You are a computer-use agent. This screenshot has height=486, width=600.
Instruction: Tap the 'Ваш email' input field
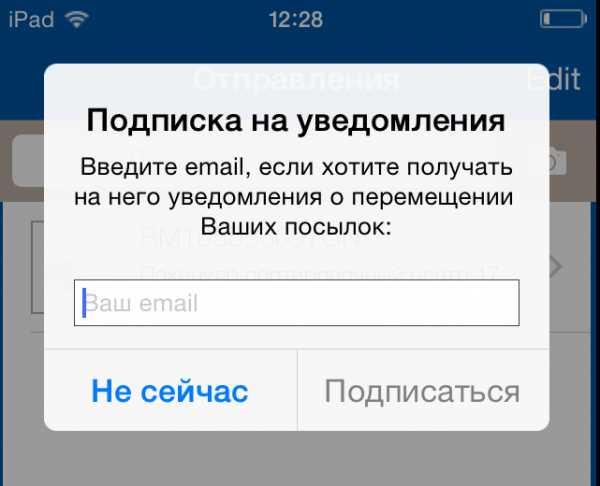point(296,303)
